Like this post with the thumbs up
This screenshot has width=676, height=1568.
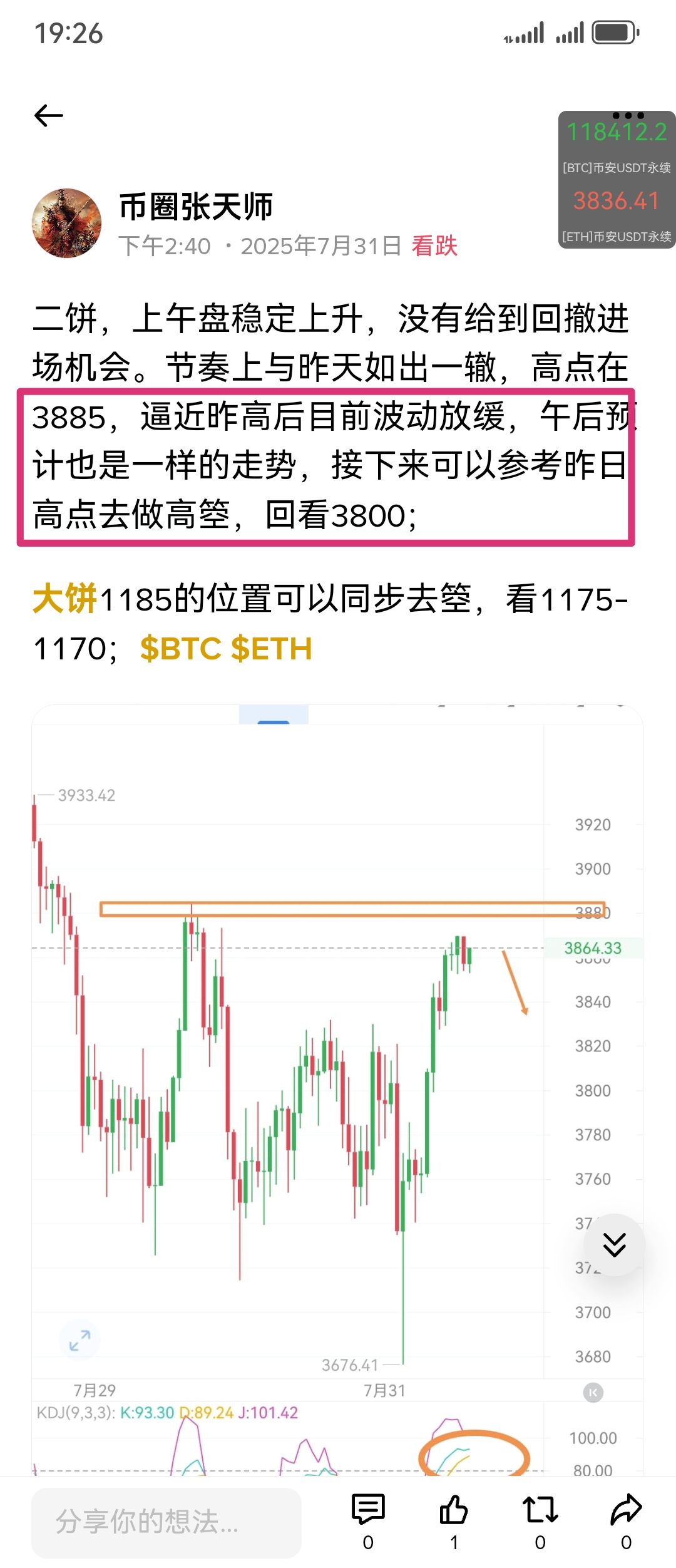tap(454, 1510)
